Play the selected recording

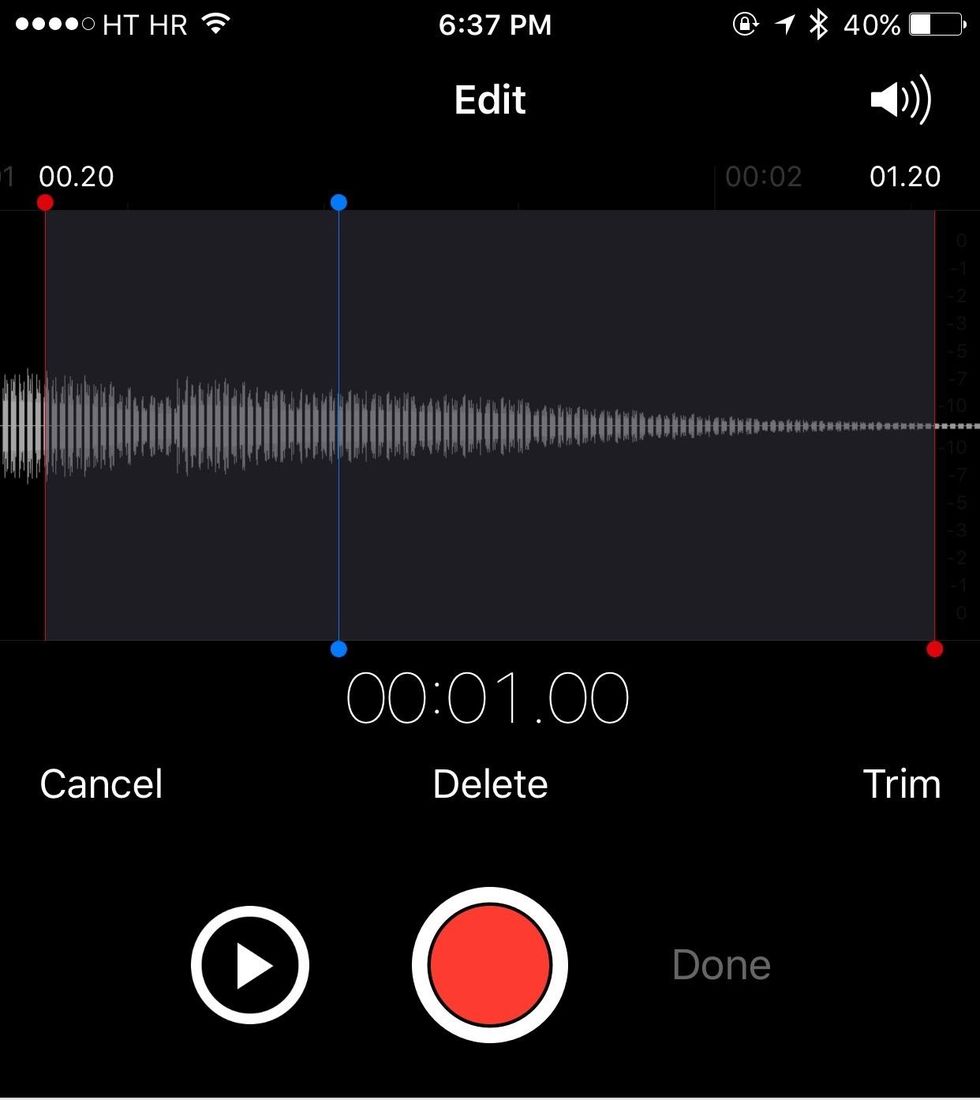(x=250, y=966)
